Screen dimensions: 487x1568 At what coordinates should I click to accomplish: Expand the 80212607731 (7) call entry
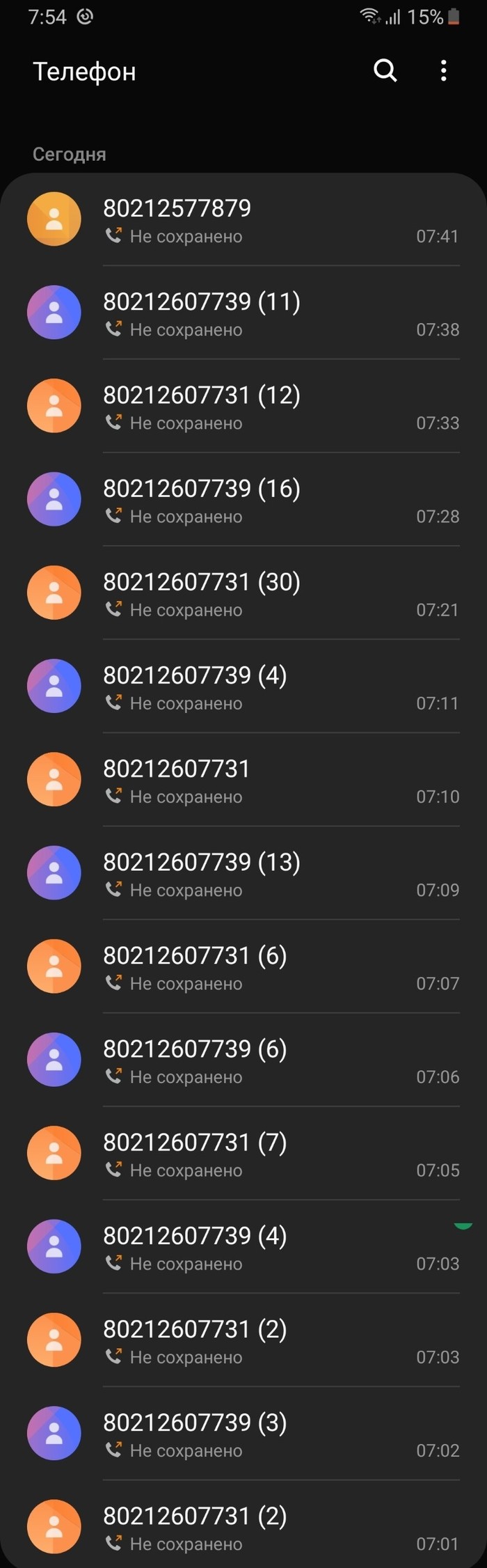pyautogui.click(x=278, y=1153)
